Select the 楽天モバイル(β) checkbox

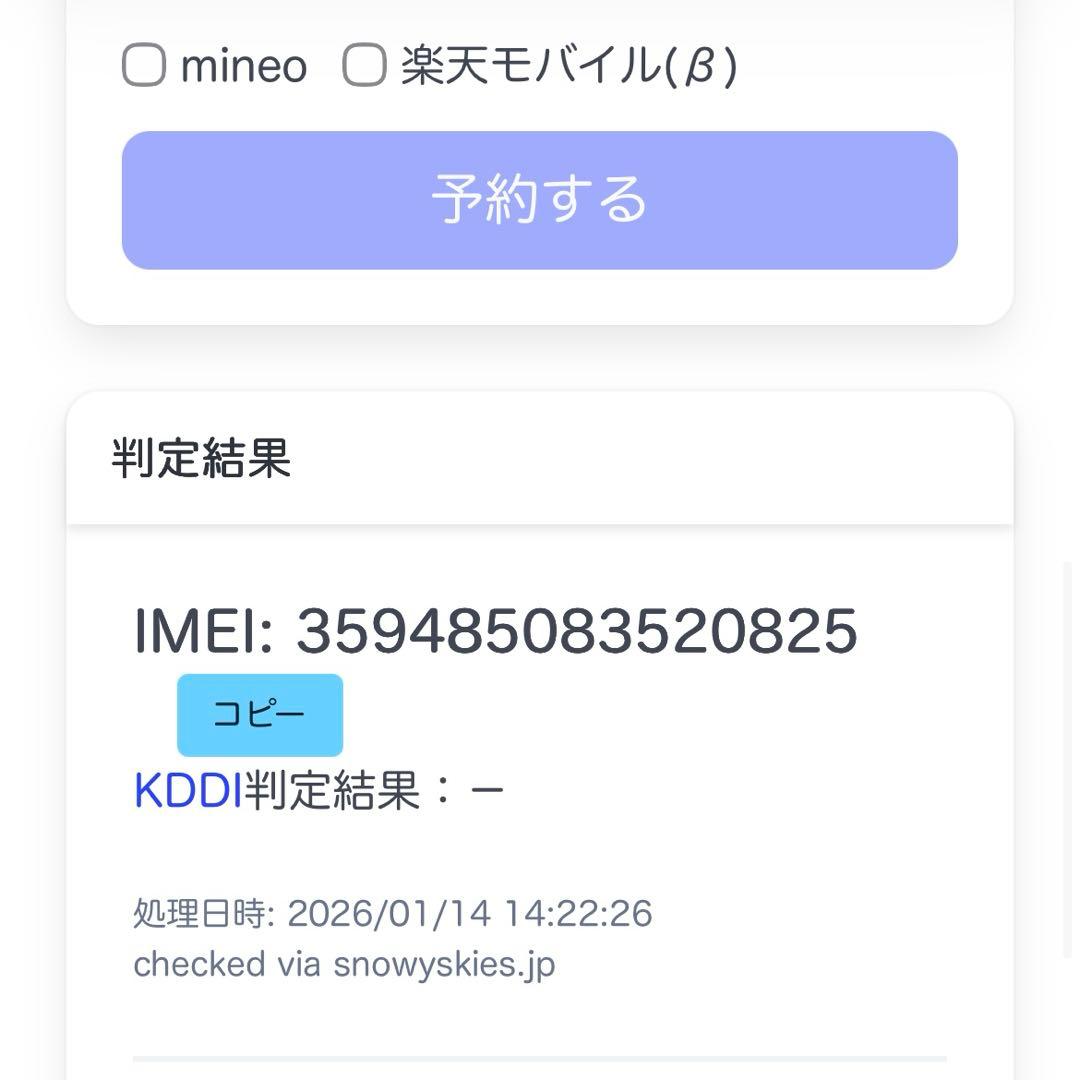[x=365, y=66]
